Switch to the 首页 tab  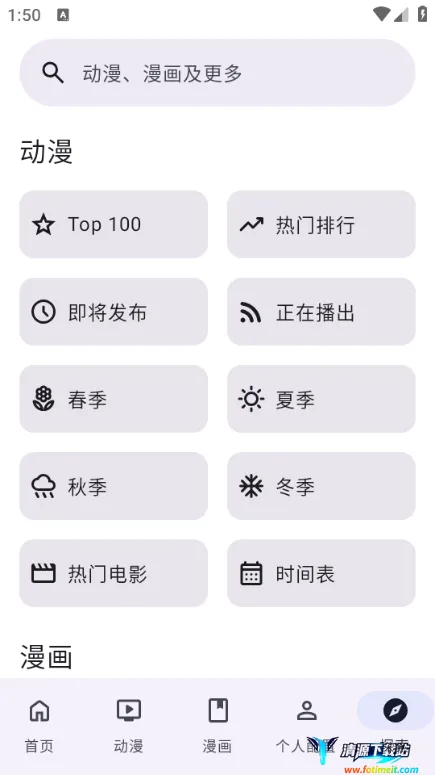pos(40,725)
